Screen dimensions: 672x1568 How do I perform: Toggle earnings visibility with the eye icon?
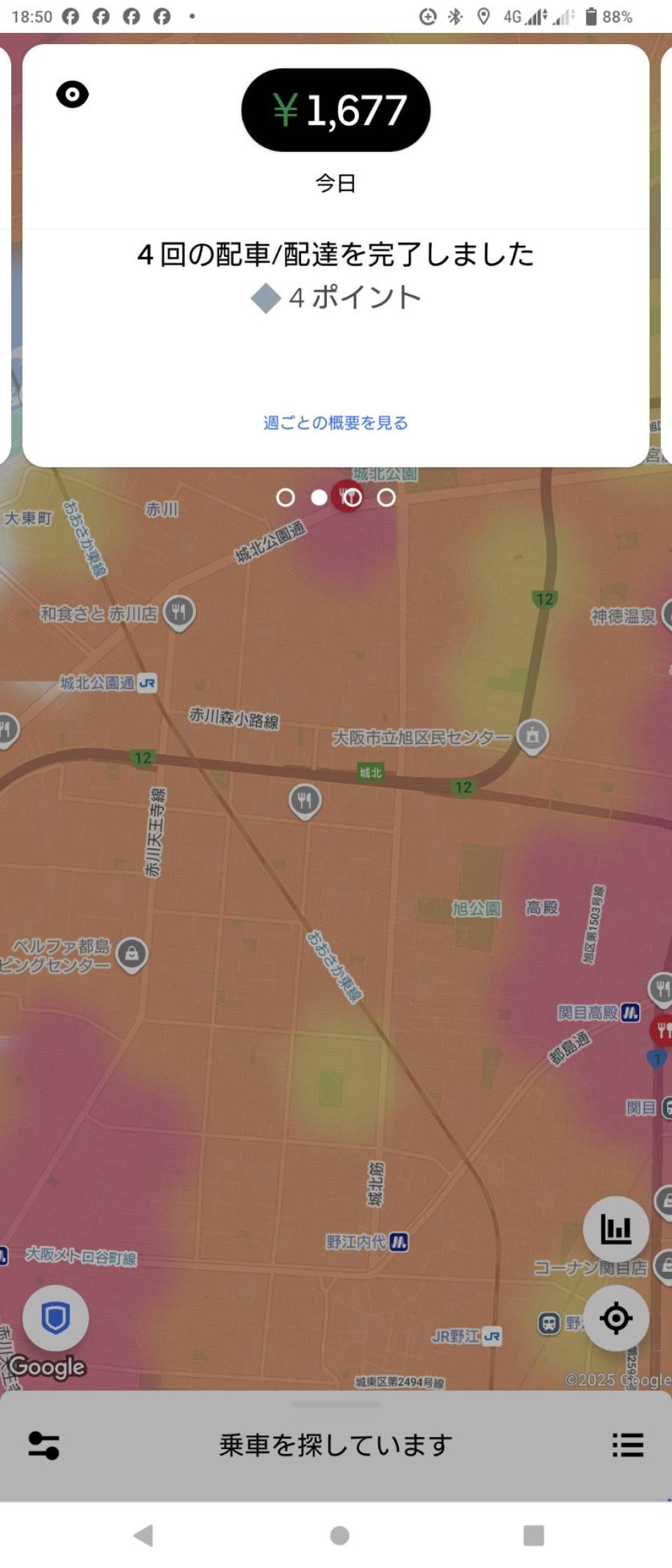72,94
